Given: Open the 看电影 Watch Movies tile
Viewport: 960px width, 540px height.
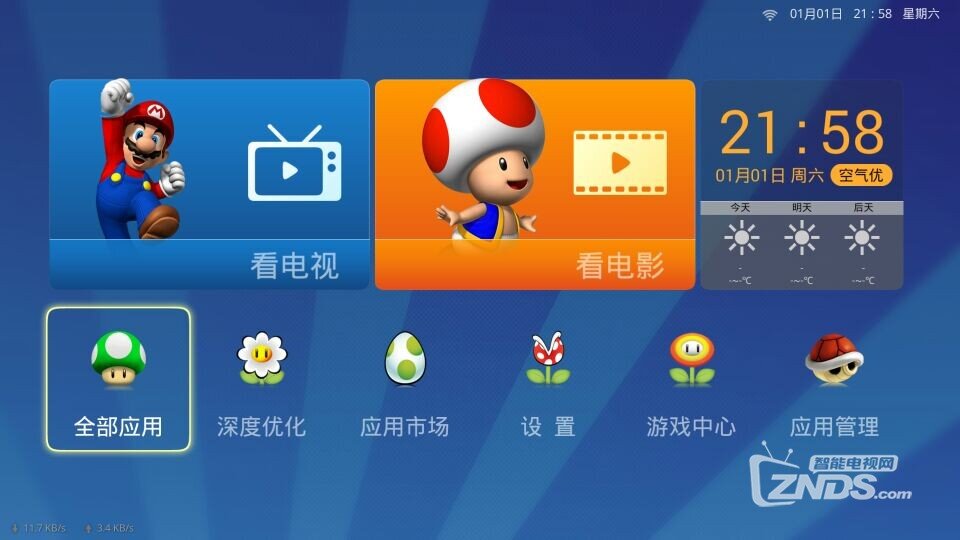Looking at the screenshot, I should click(534, 185).
